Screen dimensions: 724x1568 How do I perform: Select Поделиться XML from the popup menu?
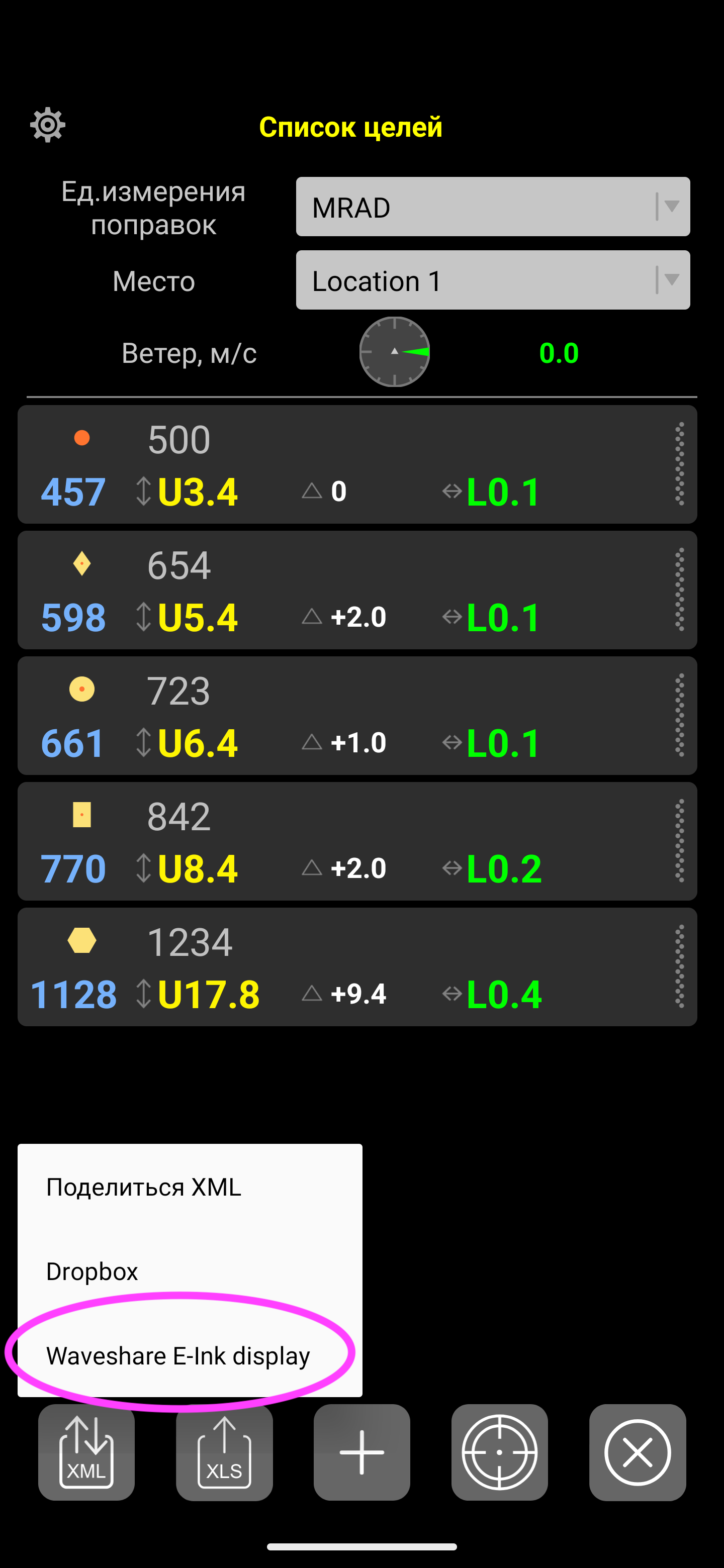[x=144, y=1187]
